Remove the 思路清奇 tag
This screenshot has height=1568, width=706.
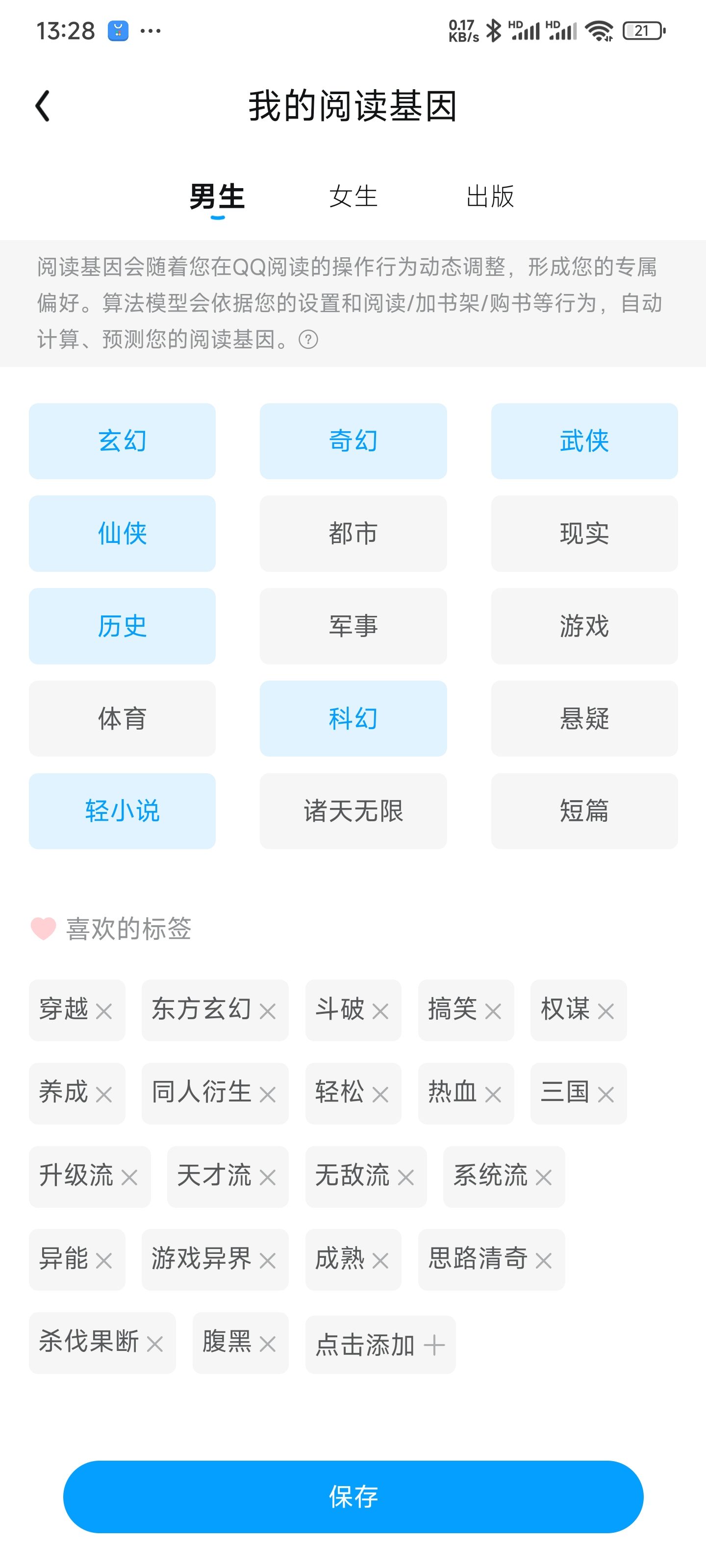[543, 1260]
